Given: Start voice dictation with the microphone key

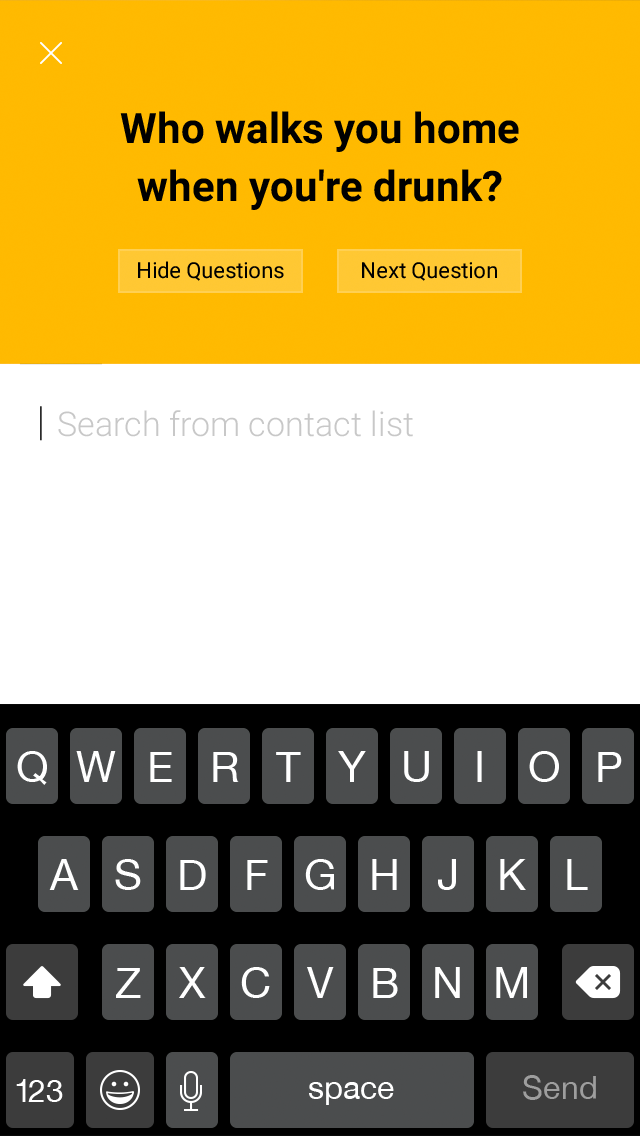Looking at the screenshot, I should (x=191, y=1089).
